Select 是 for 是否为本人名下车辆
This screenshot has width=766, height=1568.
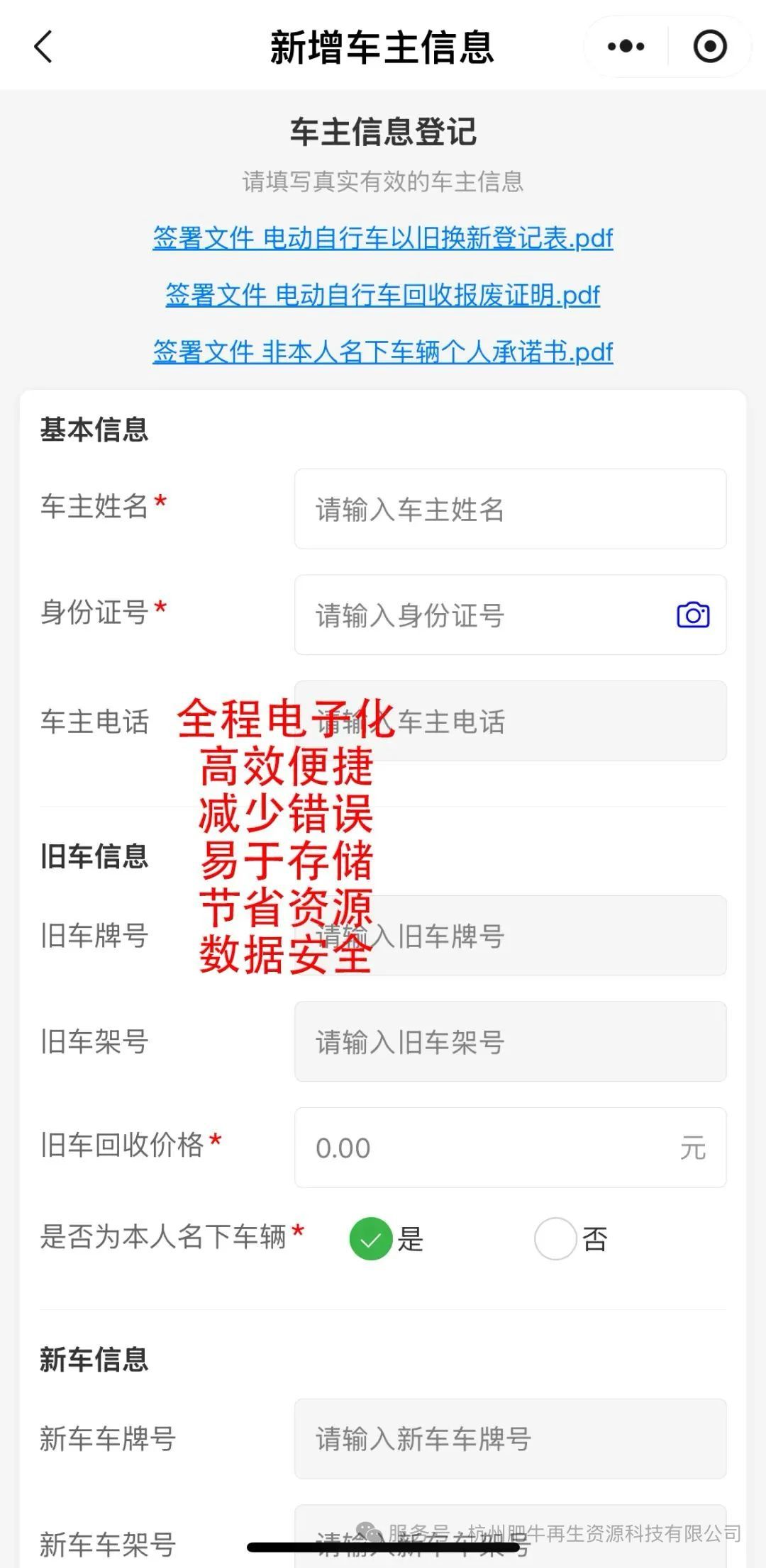tap(371, 1239)
